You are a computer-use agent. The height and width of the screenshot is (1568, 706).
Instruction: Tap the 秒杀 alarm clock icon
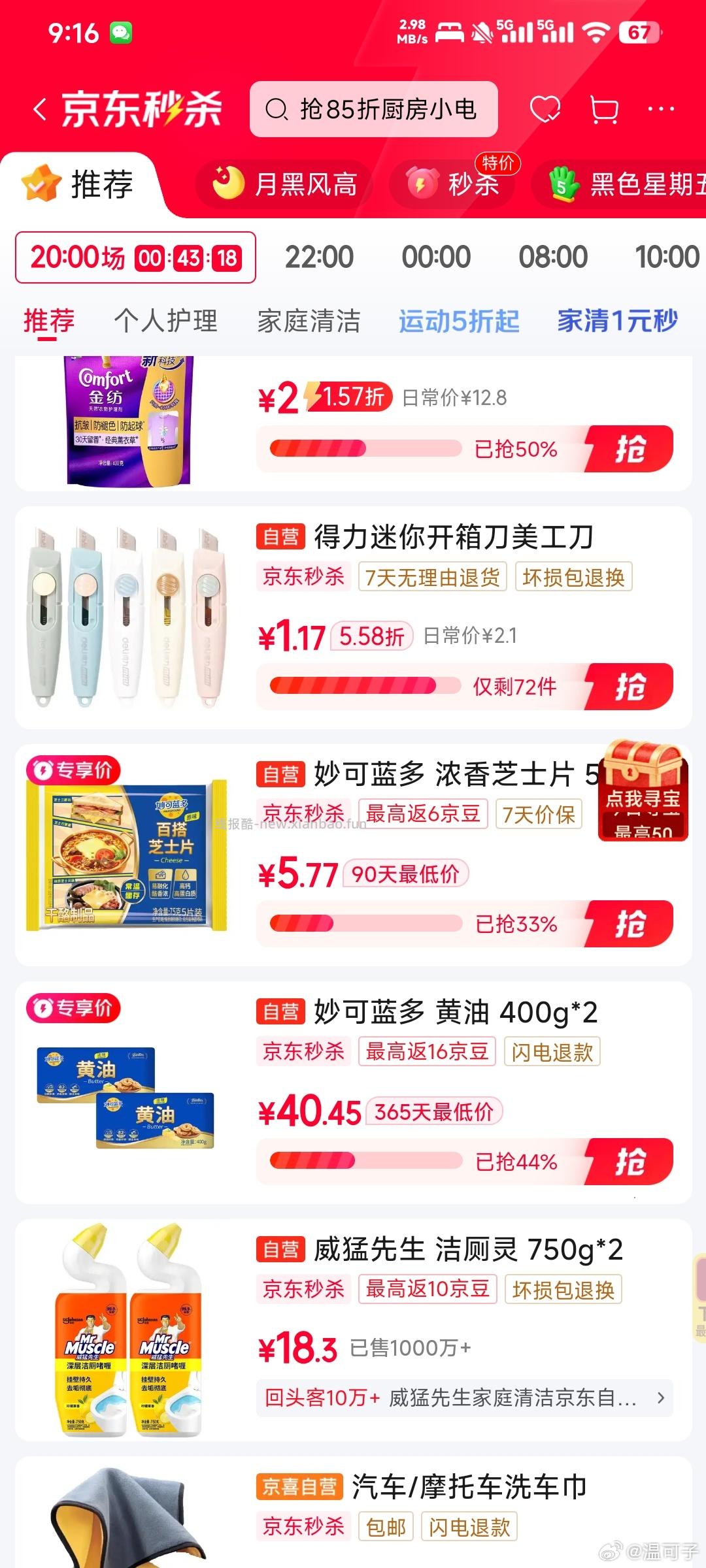422,184
